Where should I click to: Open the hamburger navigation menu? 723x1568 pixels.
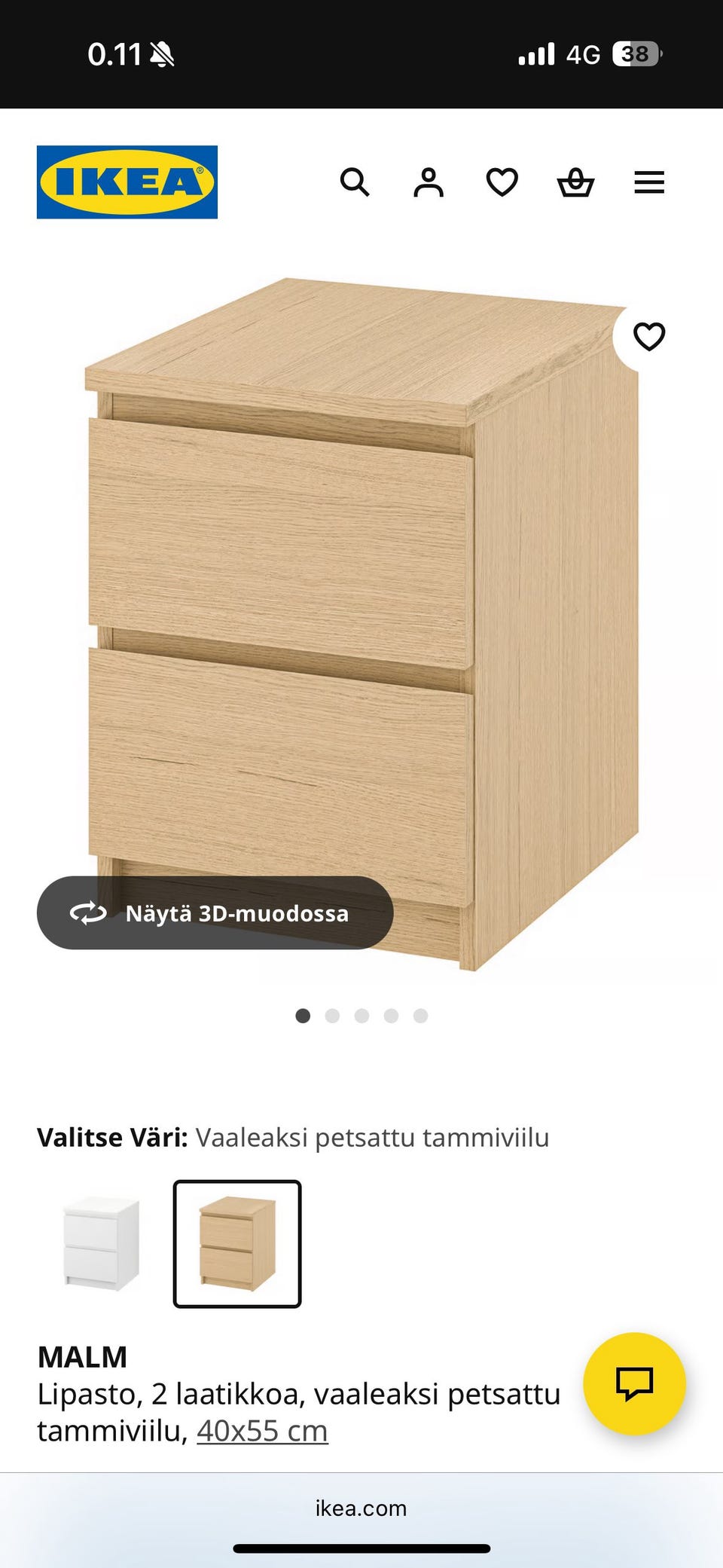click(648, 182)
